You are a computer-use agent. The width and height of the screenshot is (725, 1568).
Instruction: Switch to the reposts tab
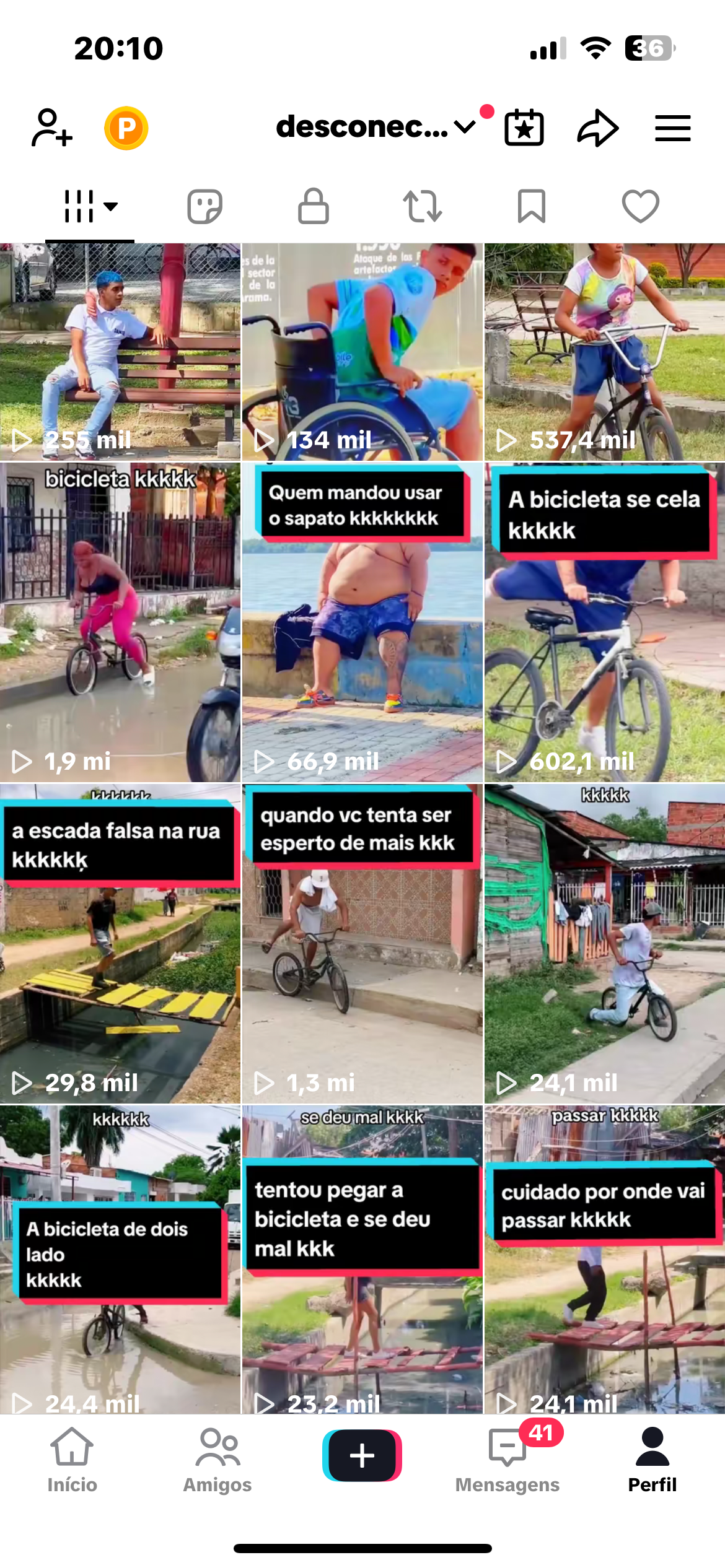(x=423, y=206)
